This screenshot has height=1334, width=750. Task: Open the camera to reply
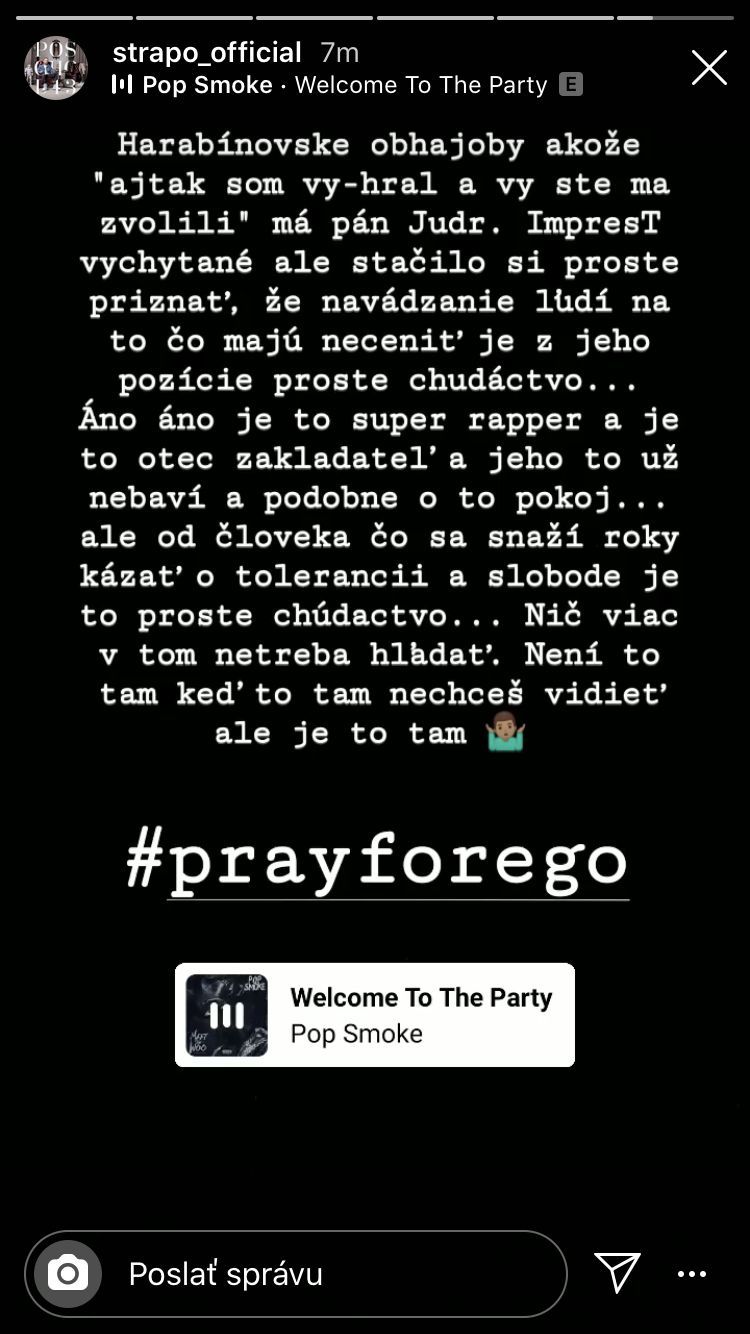pyautogui.click(x=68, y=1274)
